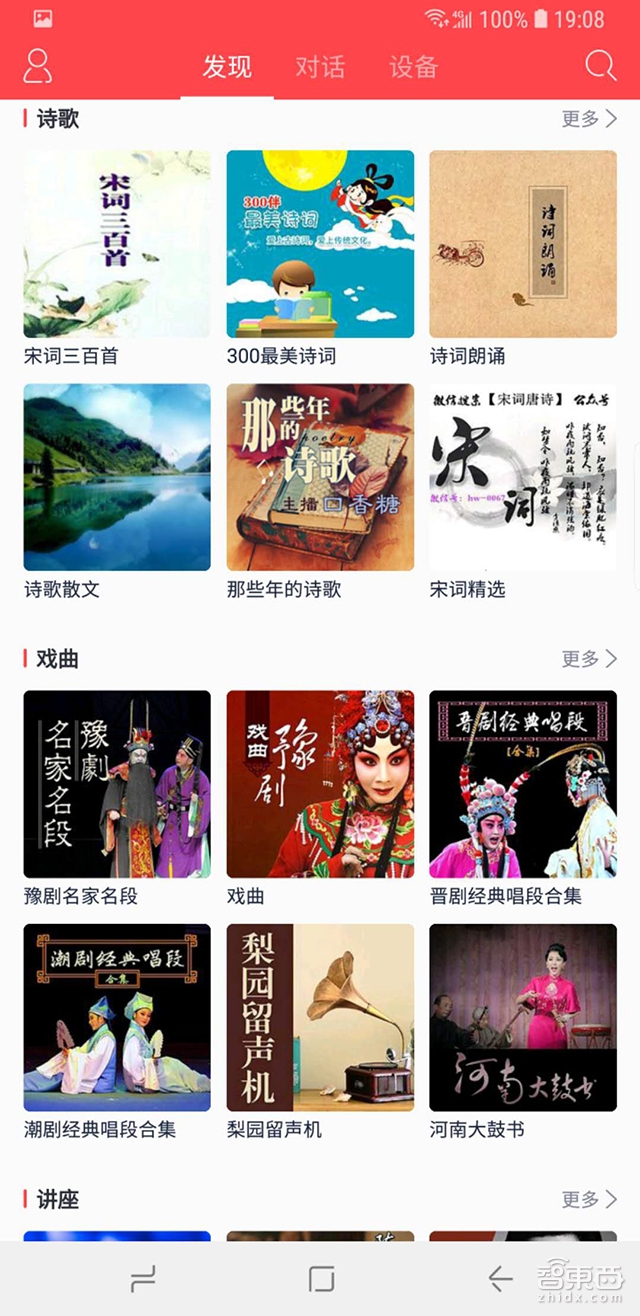The width and height of the screenshot is (640, 1316).
Task: Show more in the 诗歌 section
Action: 589,119
